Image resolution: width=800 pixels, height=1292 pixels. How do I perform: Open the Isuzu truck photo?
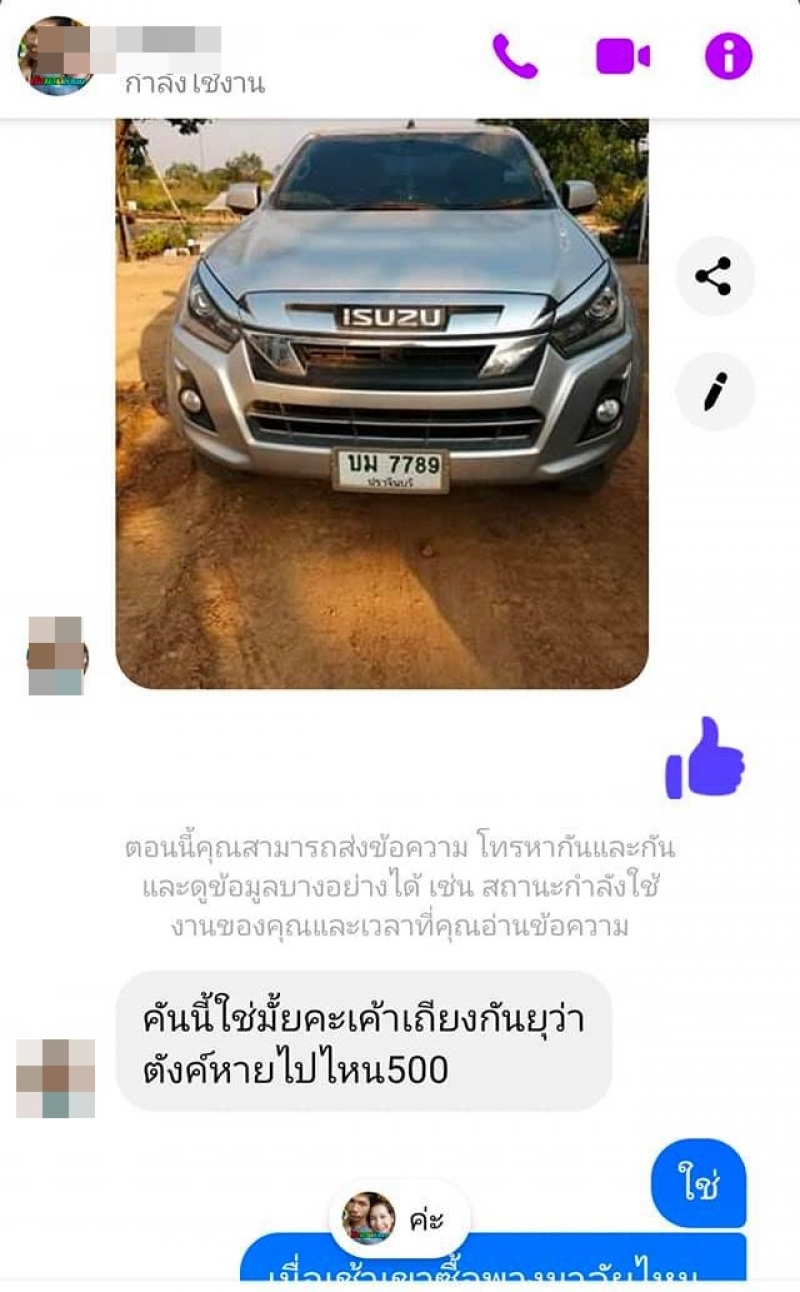382,403
